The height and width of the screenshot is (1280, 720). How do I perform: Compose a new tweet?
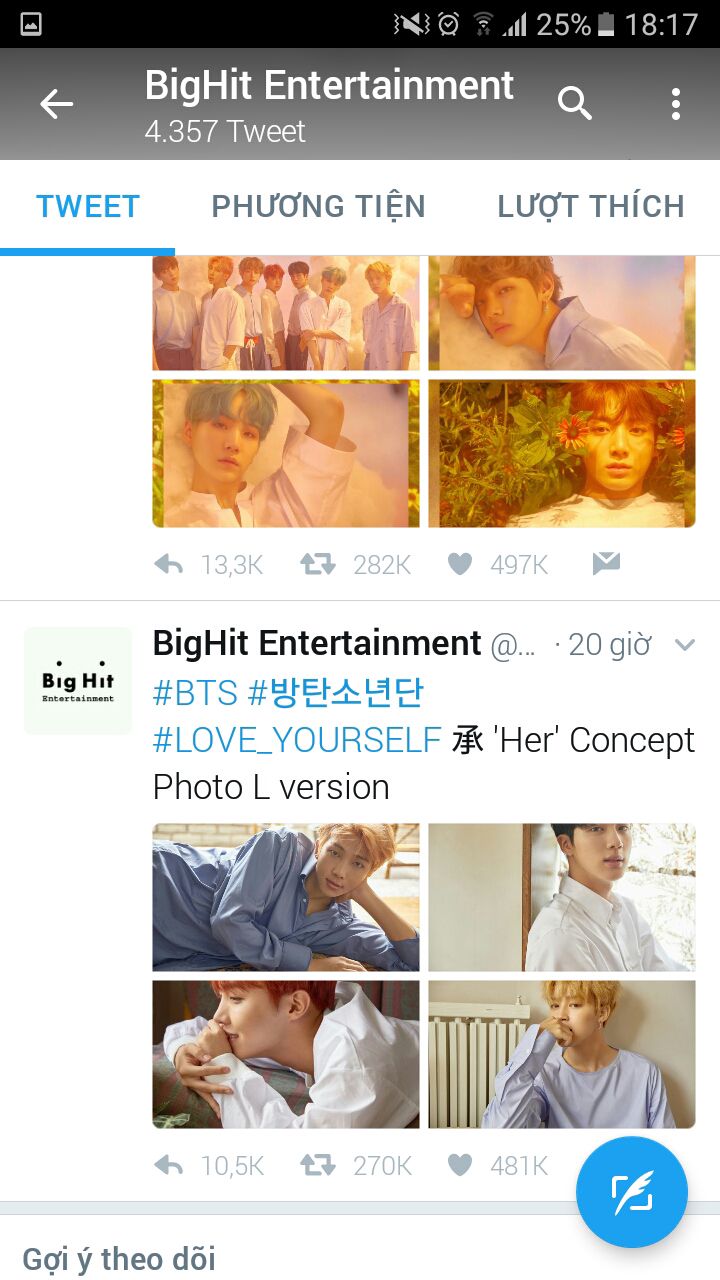632,1192
